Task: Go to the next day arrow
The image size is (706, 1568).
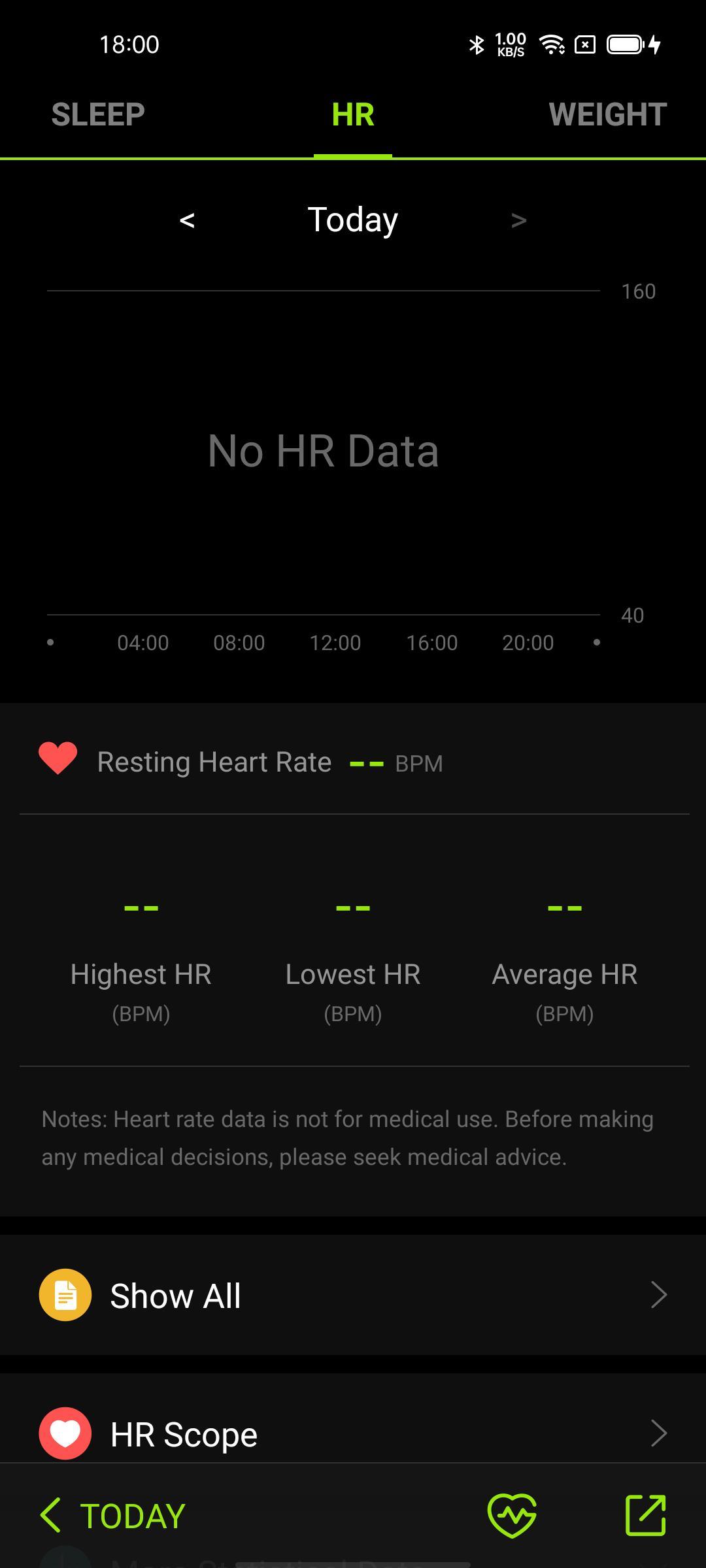Action: point(518,220)
